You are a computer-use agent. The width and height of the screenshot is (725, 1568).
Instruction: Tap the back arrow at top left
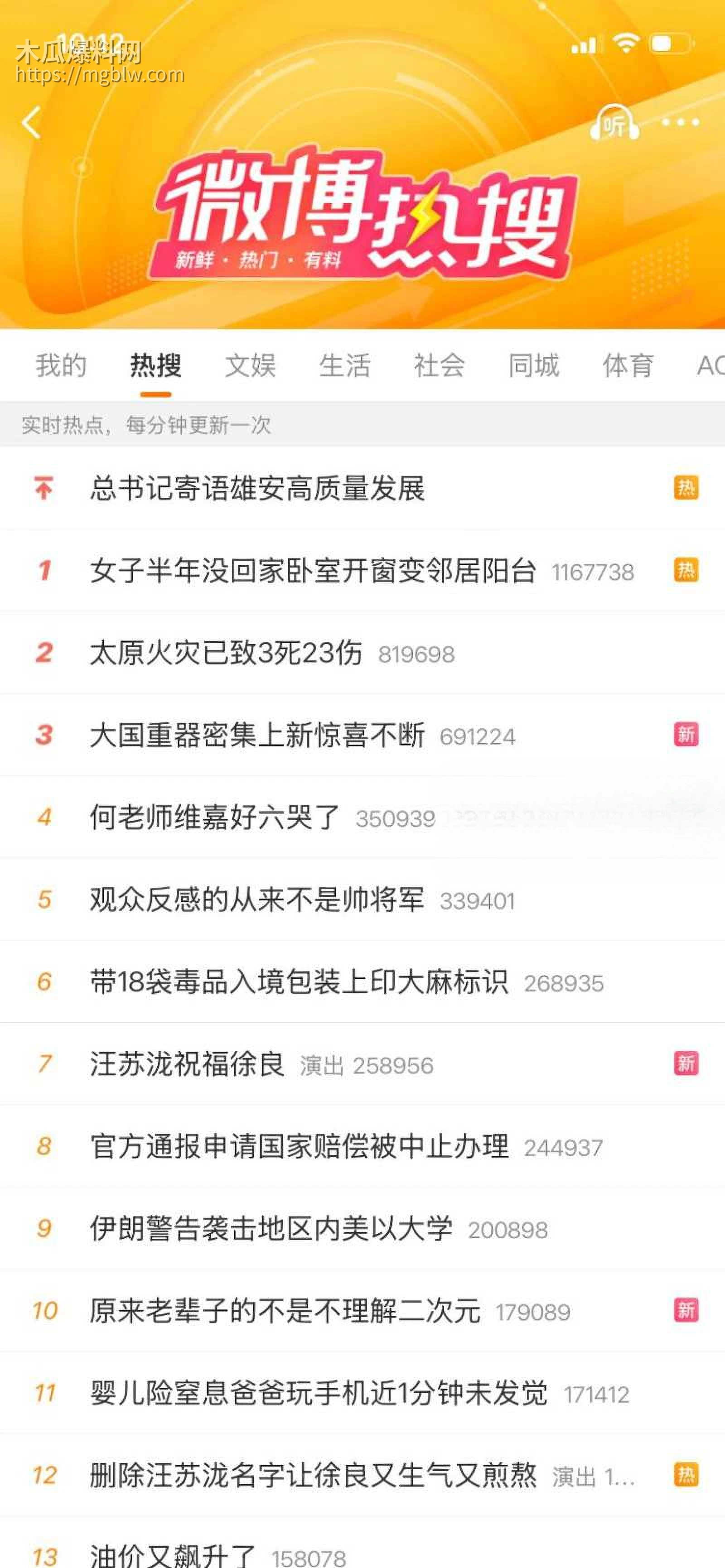(x=30, y=124)
